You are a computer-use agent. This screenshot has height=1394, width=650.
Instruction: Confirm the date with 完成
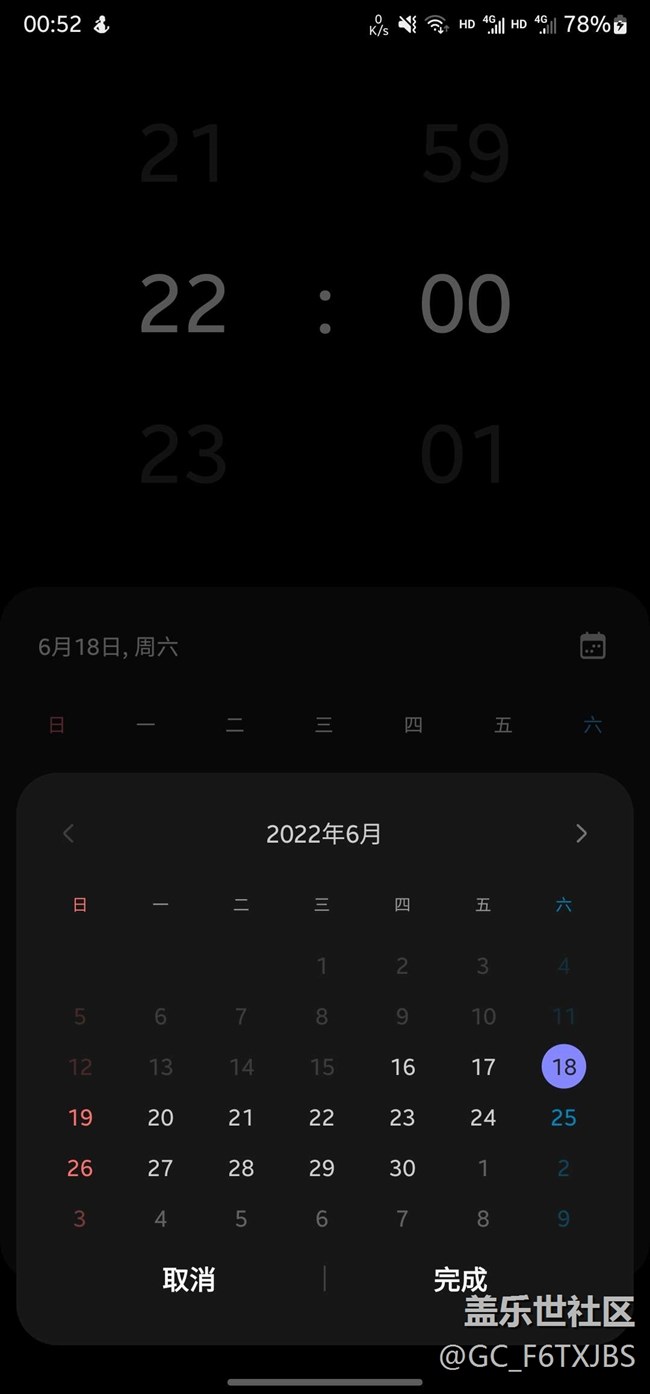point(460,1279)
